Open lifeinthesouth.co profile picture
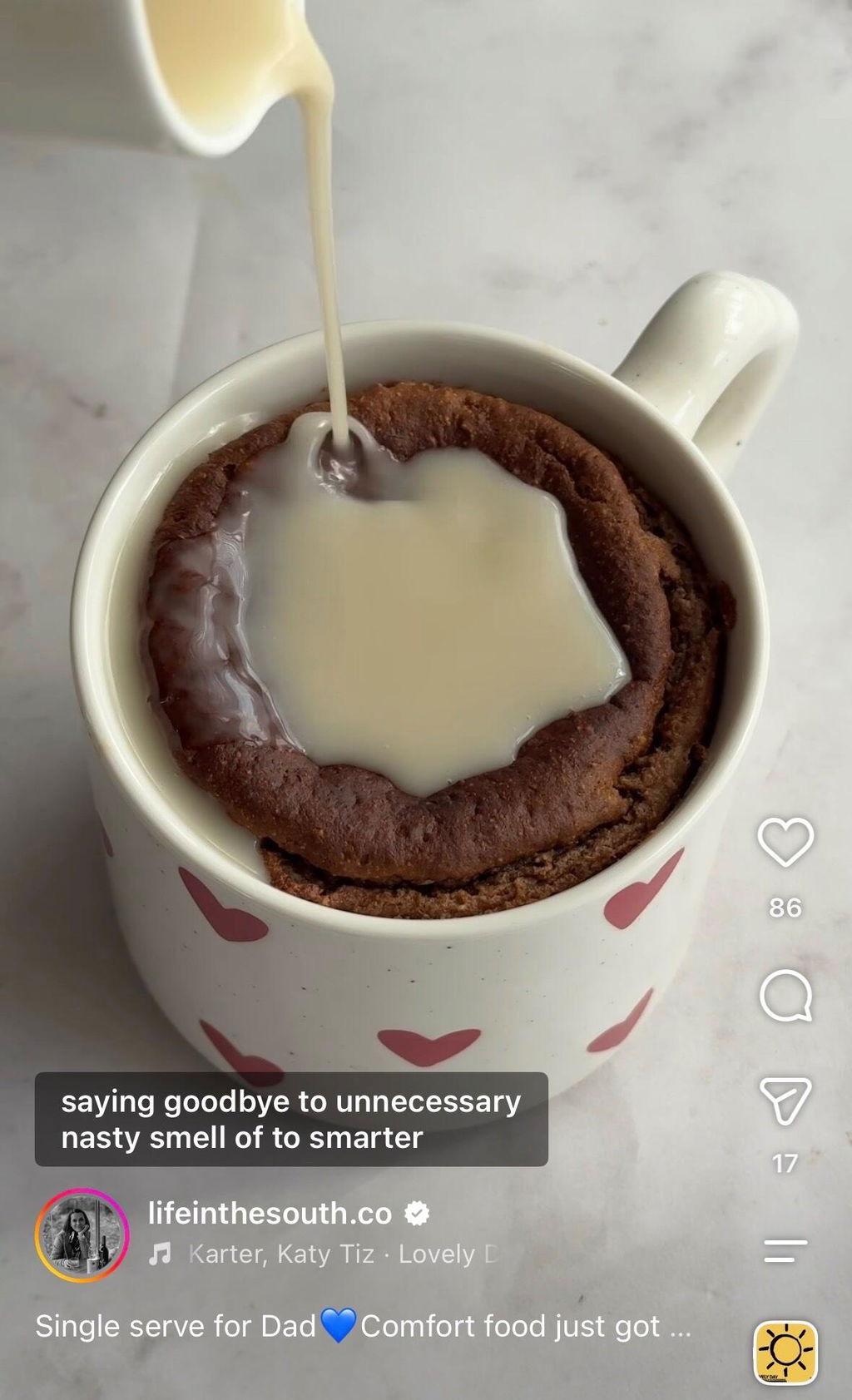 pyautogui.click(x=82, y=1235)
